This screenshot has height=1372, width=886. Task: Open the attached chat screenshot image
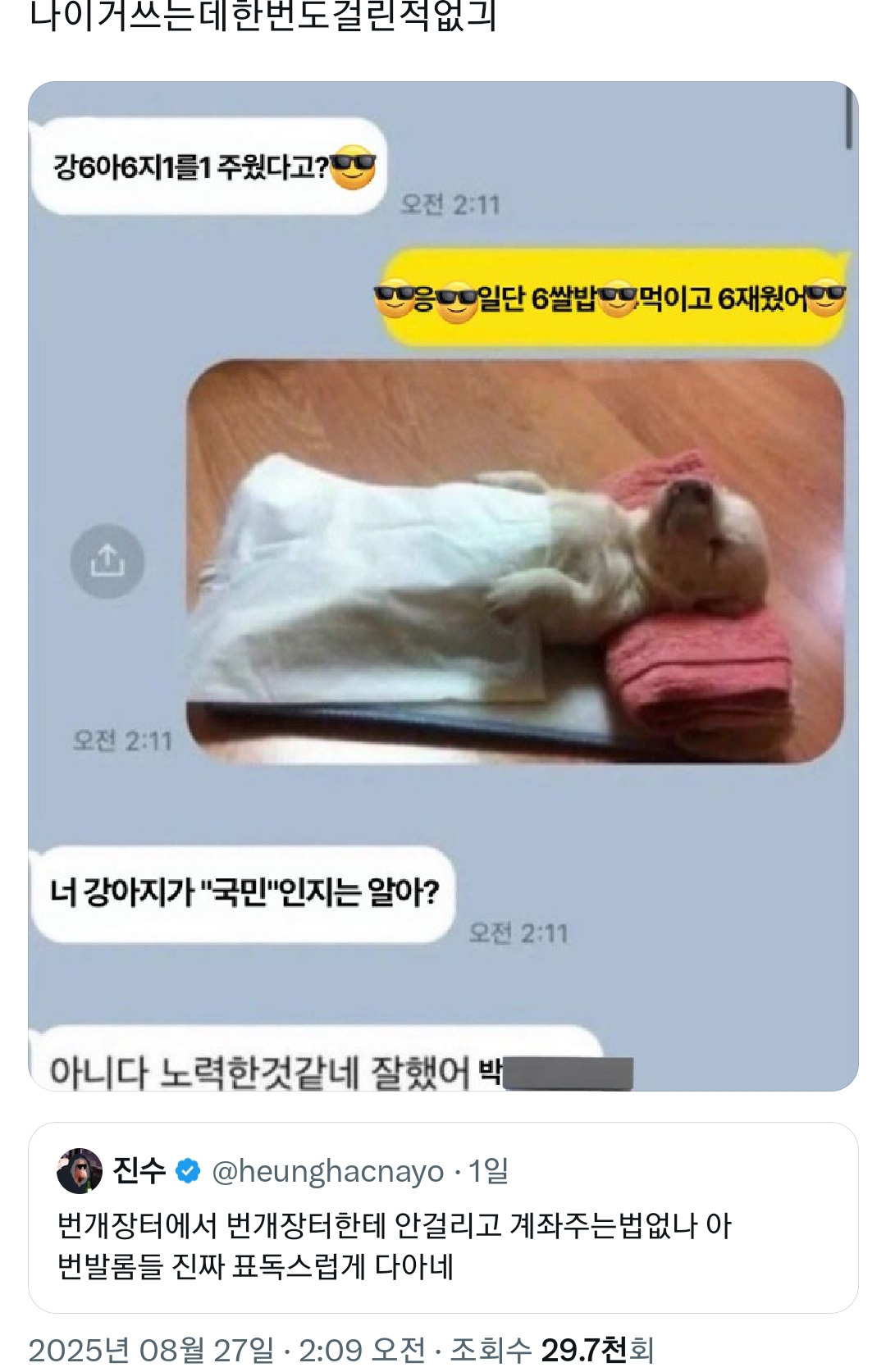point(443,586)
